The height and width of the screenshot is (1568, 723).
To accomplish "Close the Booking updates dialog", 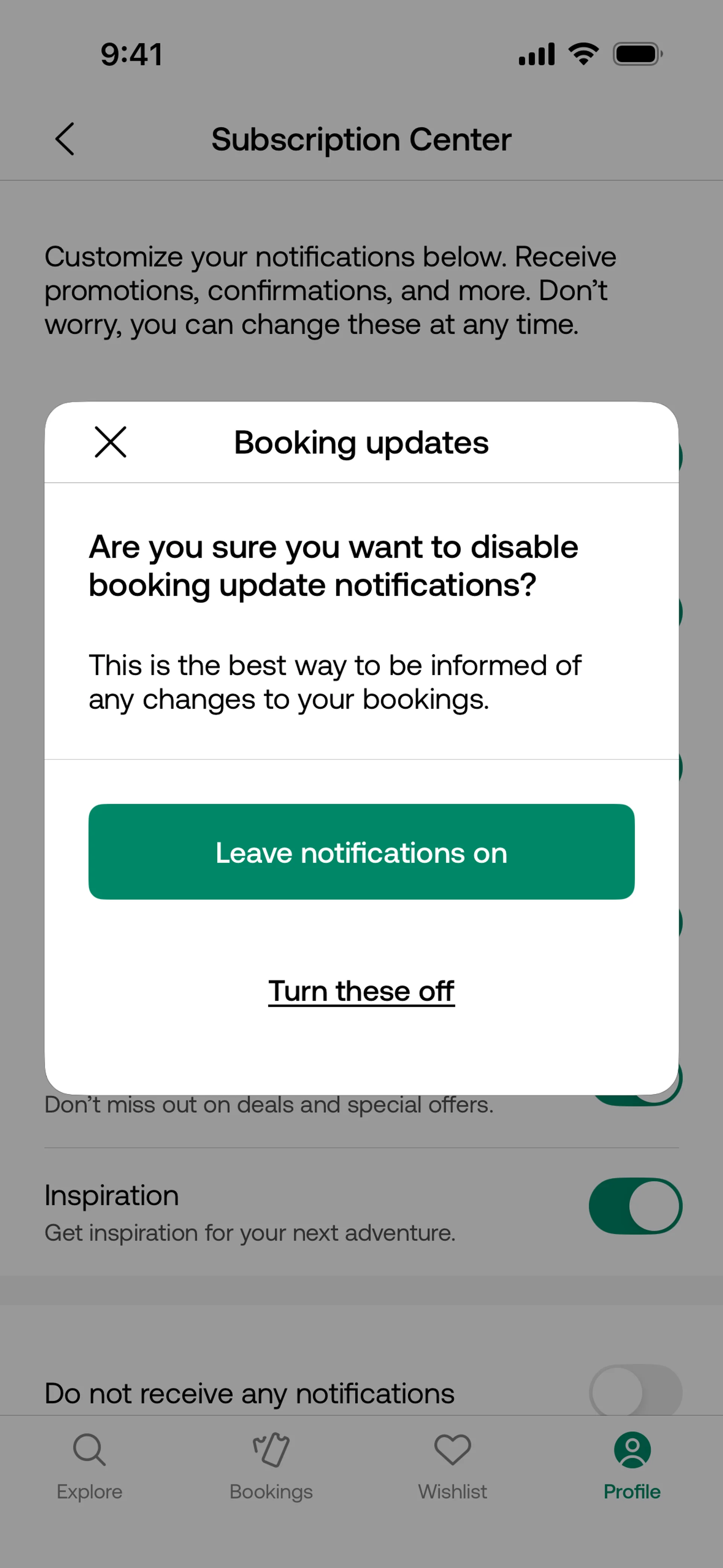I will [x=111, y=442].
